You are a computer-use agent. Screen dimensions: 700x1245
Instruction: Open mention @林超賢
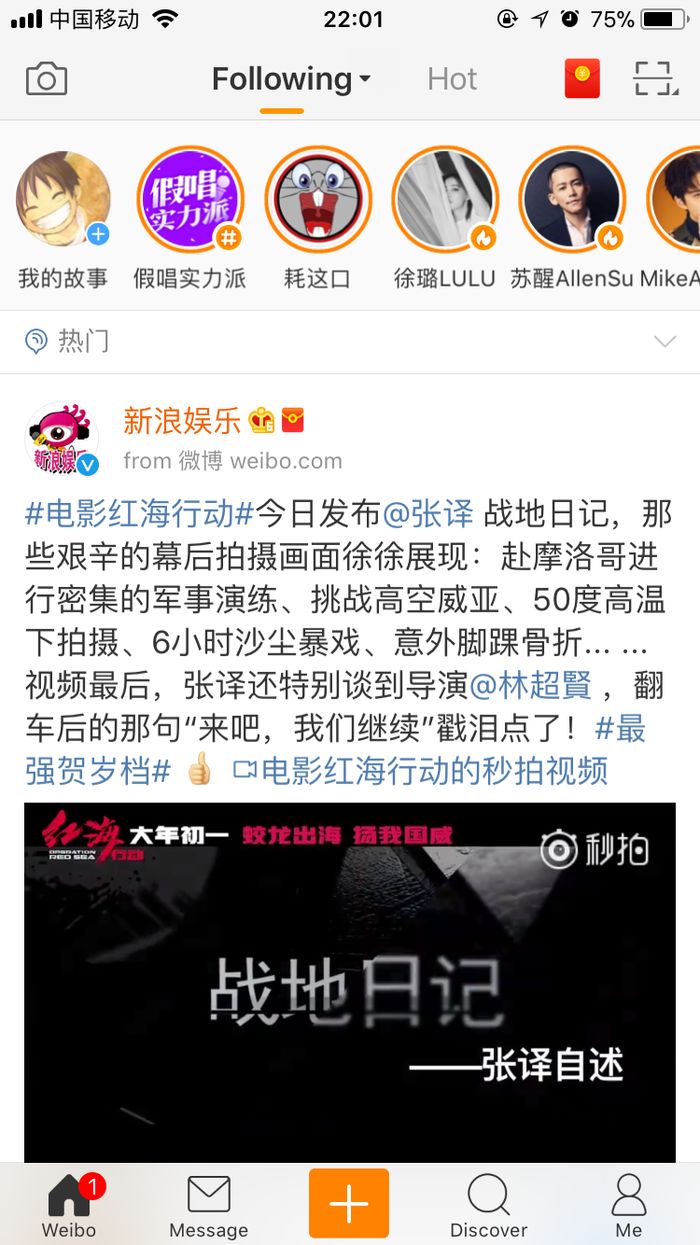coord(530,686)
